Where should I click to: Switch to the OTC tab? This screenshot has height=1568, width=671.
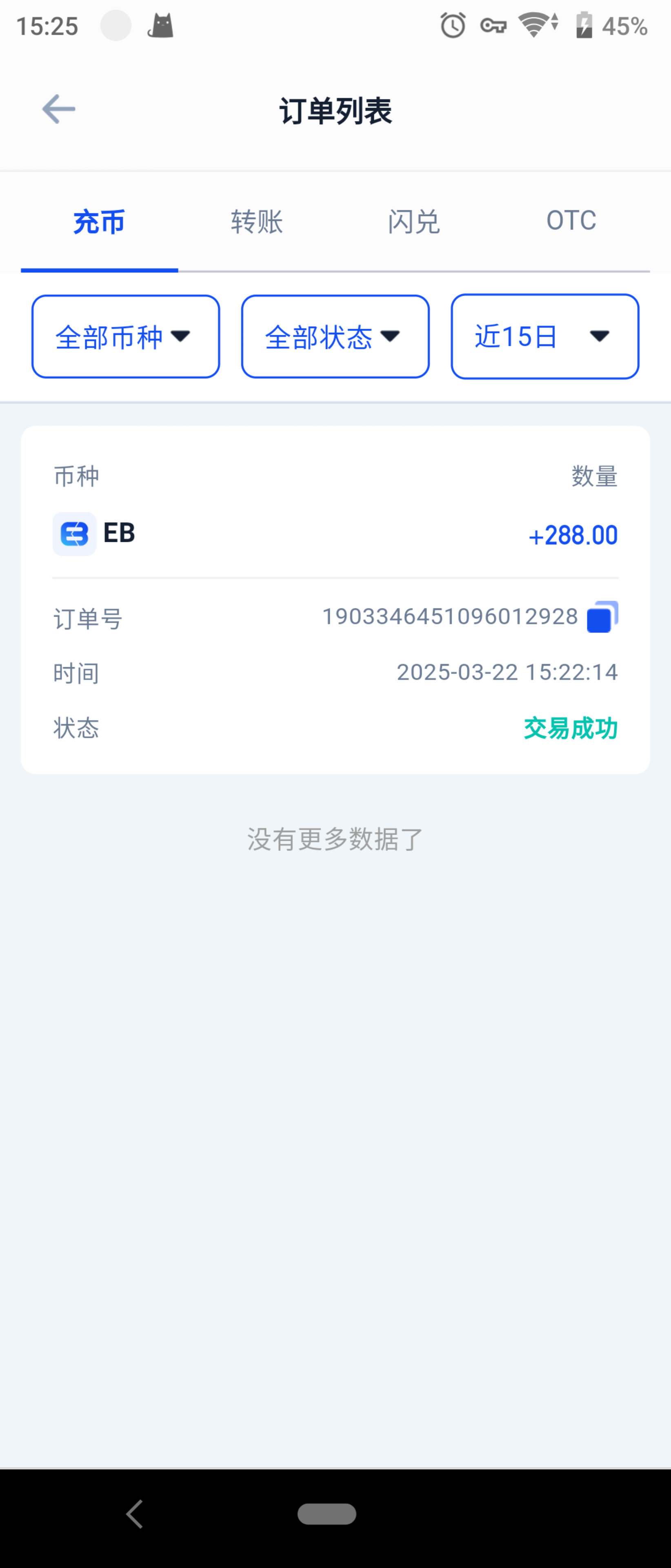[x=571, y=220]
